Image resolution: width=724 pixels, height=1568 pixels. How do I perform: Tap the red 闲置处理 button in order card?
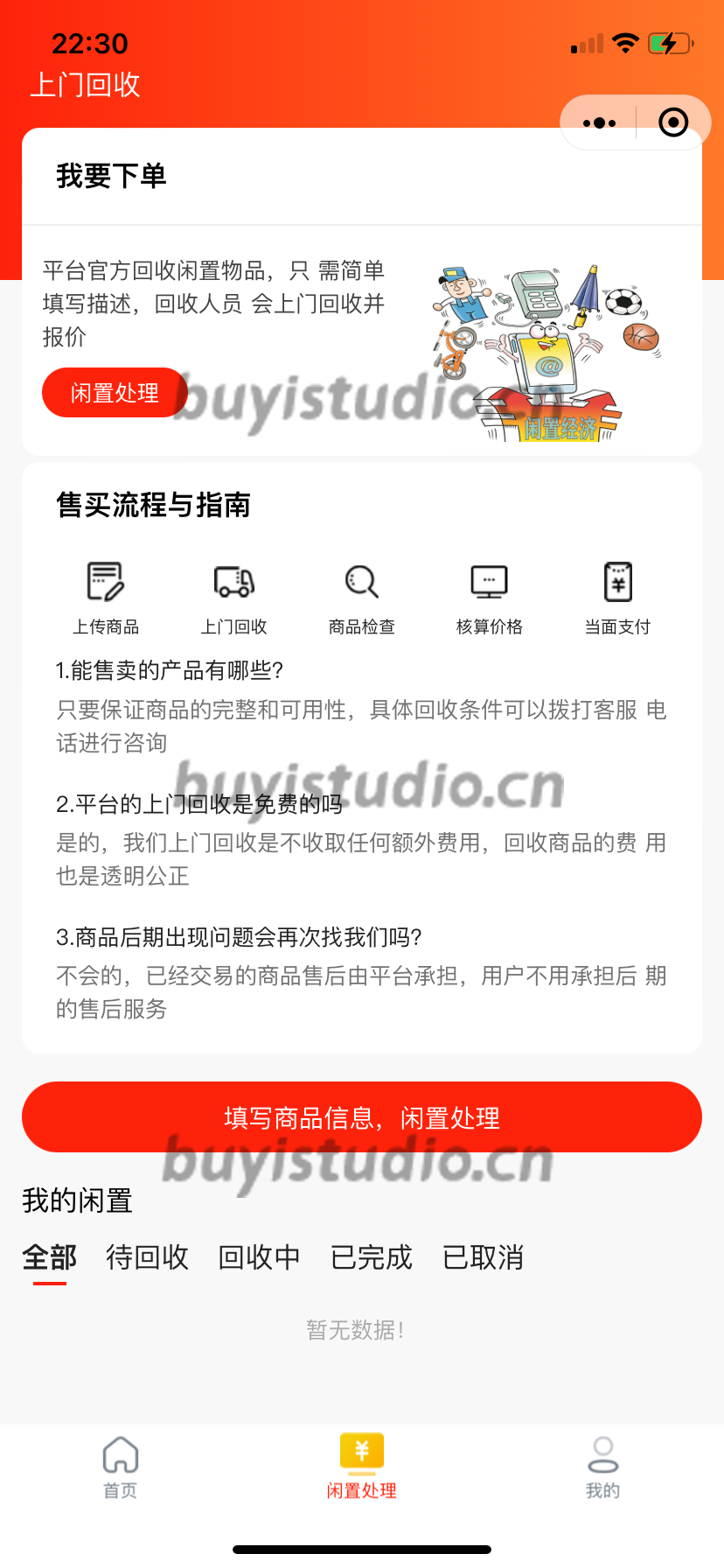(x=115, y=393)
